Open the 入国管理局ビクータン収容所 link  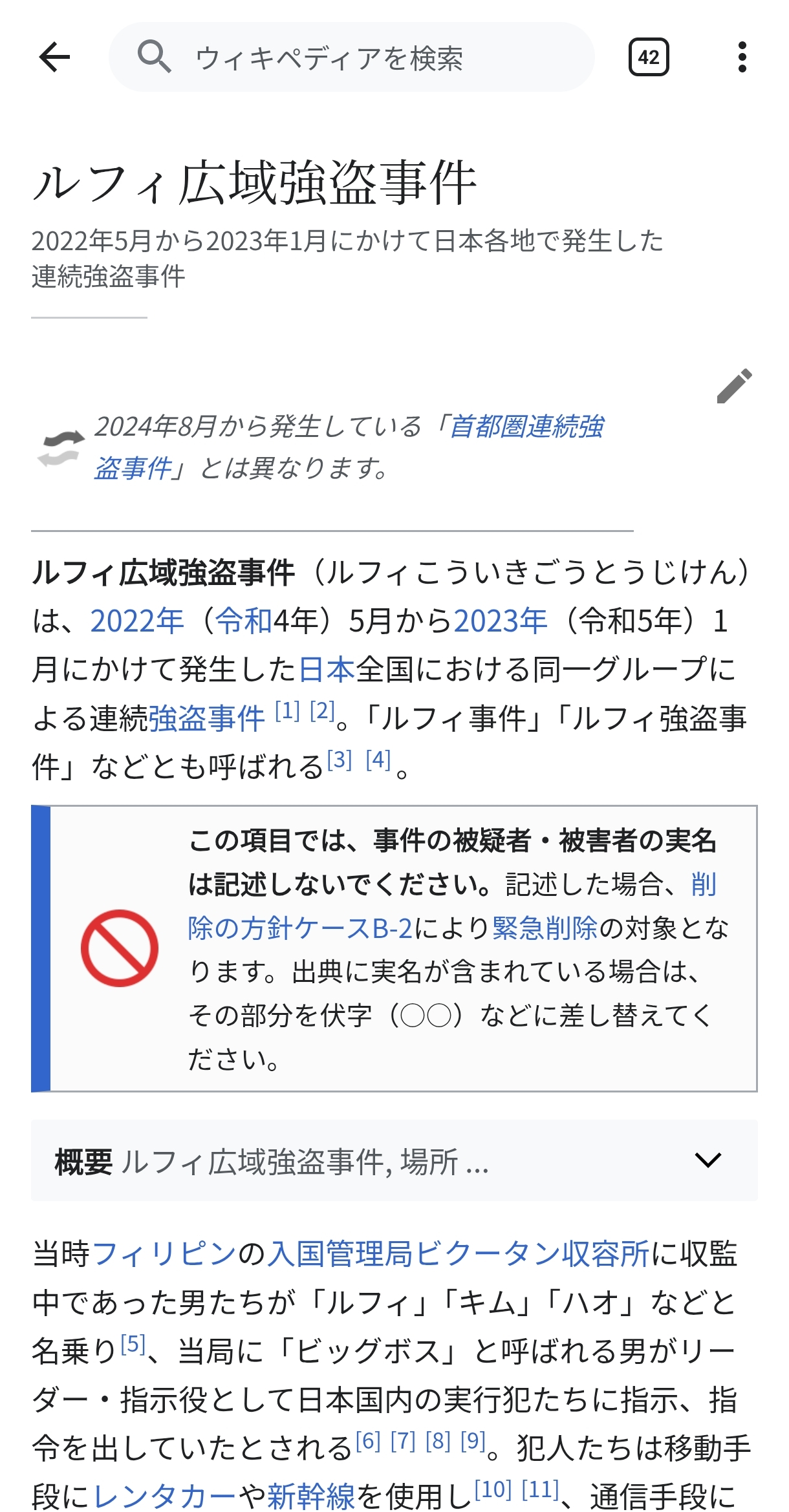tap(459, 1253)
